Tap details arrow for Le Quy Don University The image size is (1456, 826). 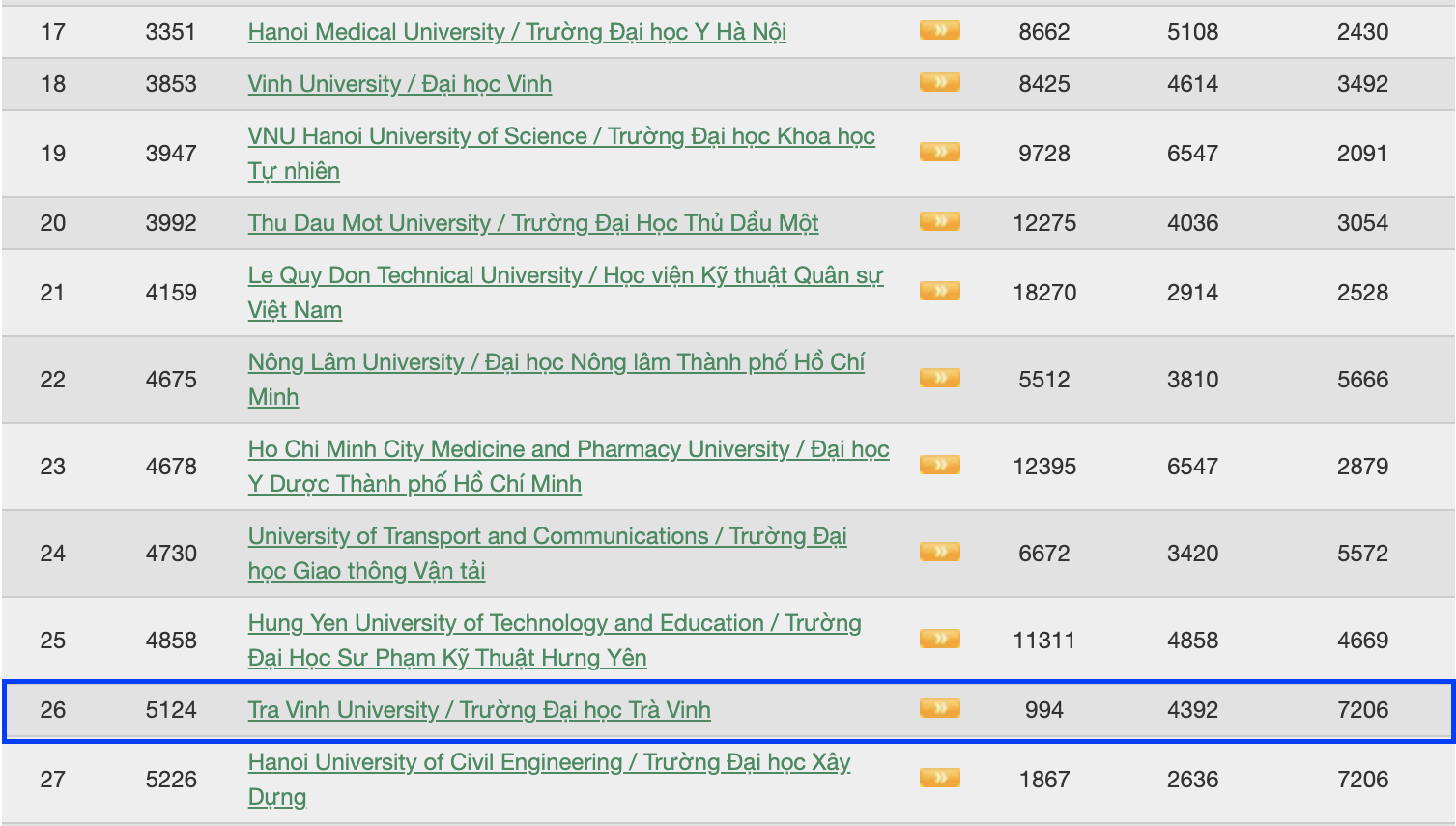pos(939,292)
